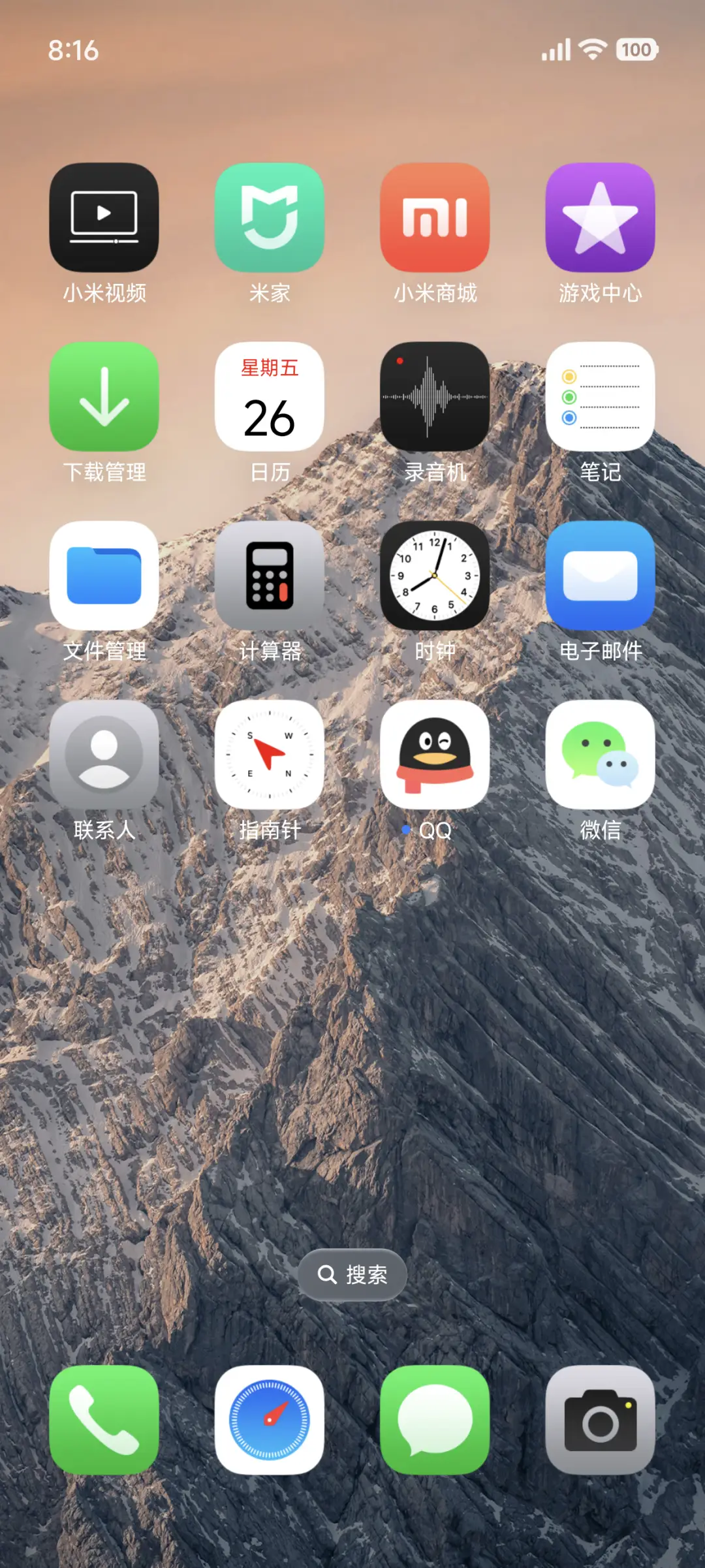
Task: Open 联系人 contacts
Action: point(104,755)
